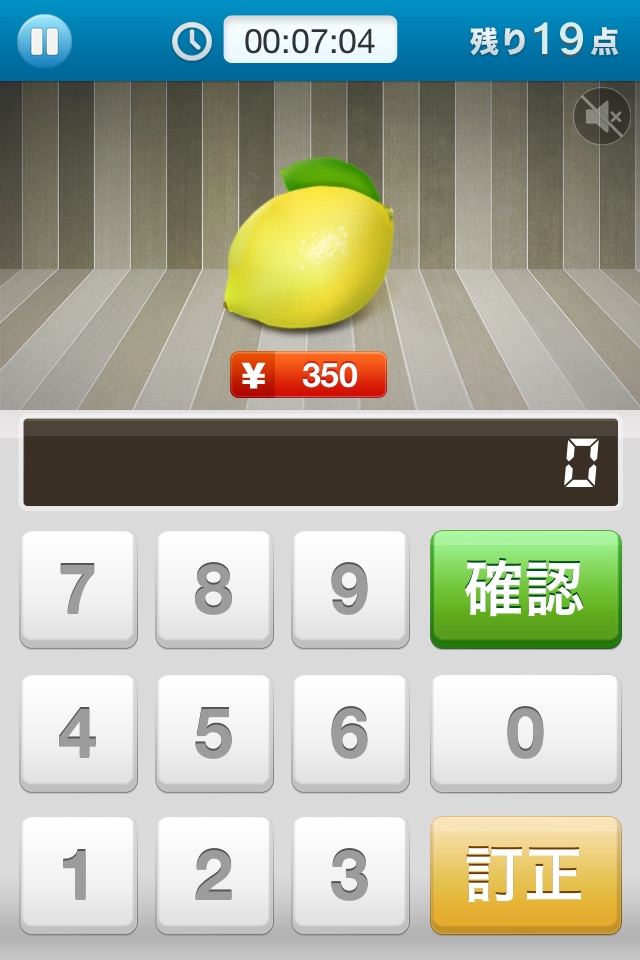Screen dimensions: 640x960
Task: Enter digit 5 on keypad
Action: [x=214, y=733]
